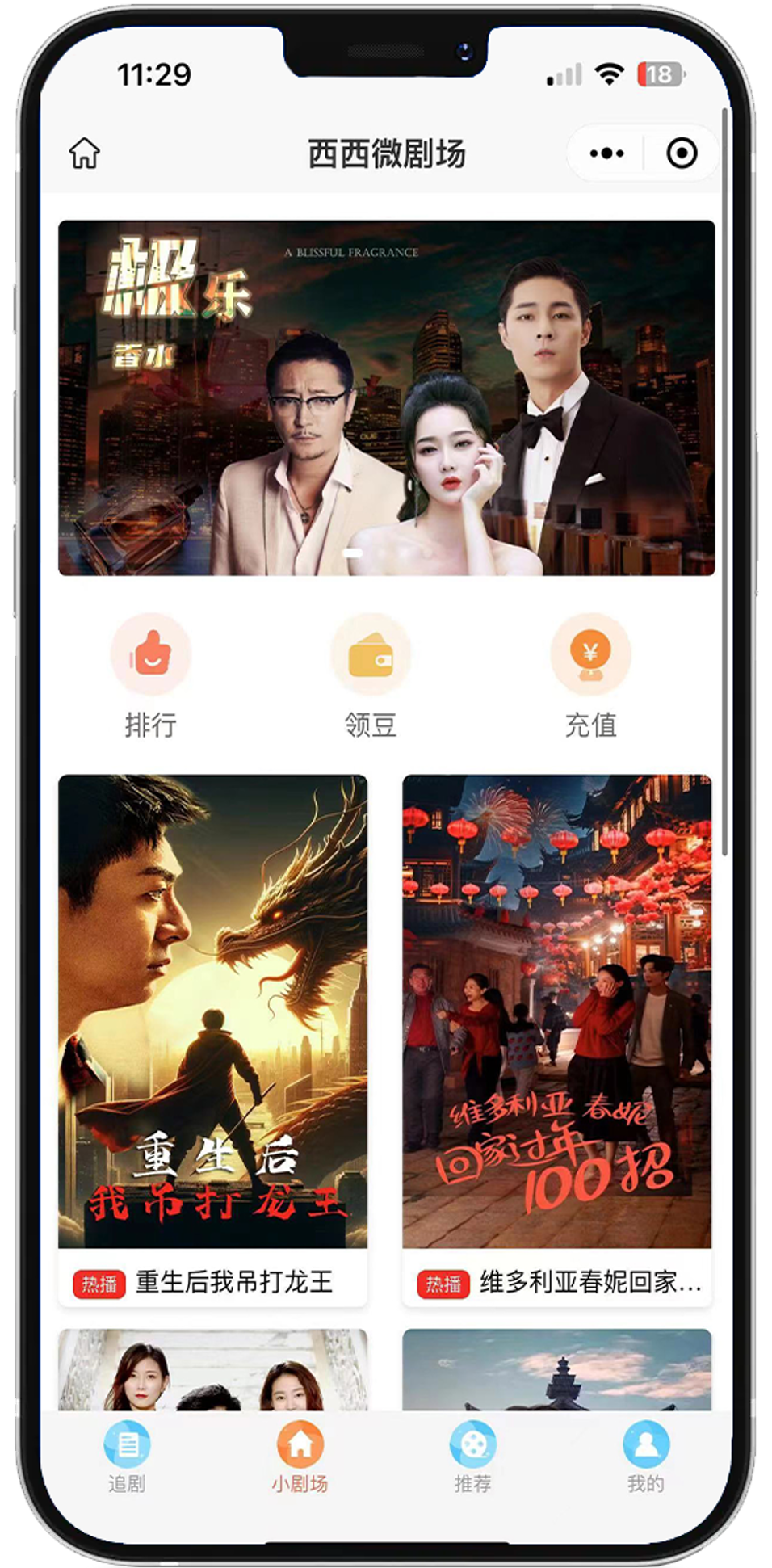
Task: Close the mini program via circle button
Action: pos(681,153)
